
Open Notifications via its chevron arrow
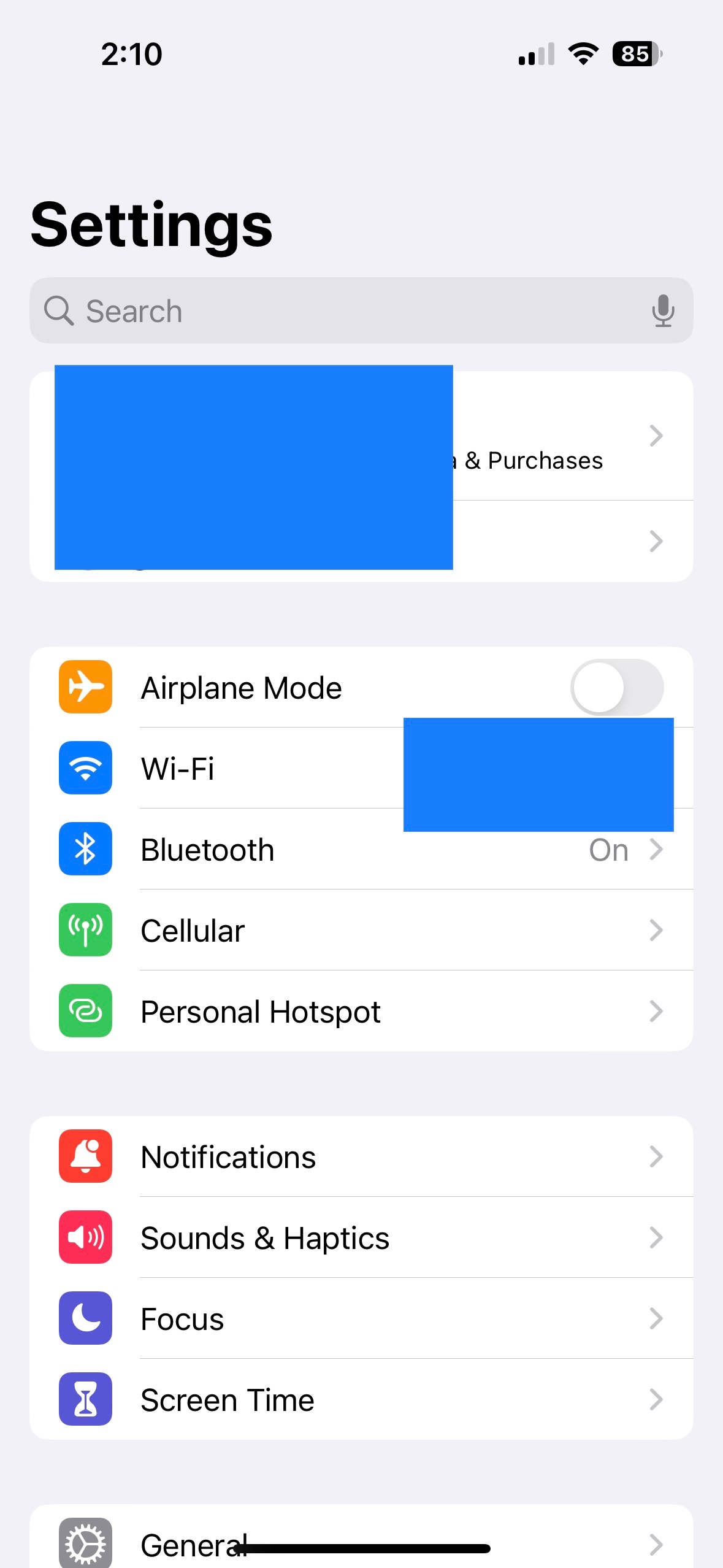657,1156
